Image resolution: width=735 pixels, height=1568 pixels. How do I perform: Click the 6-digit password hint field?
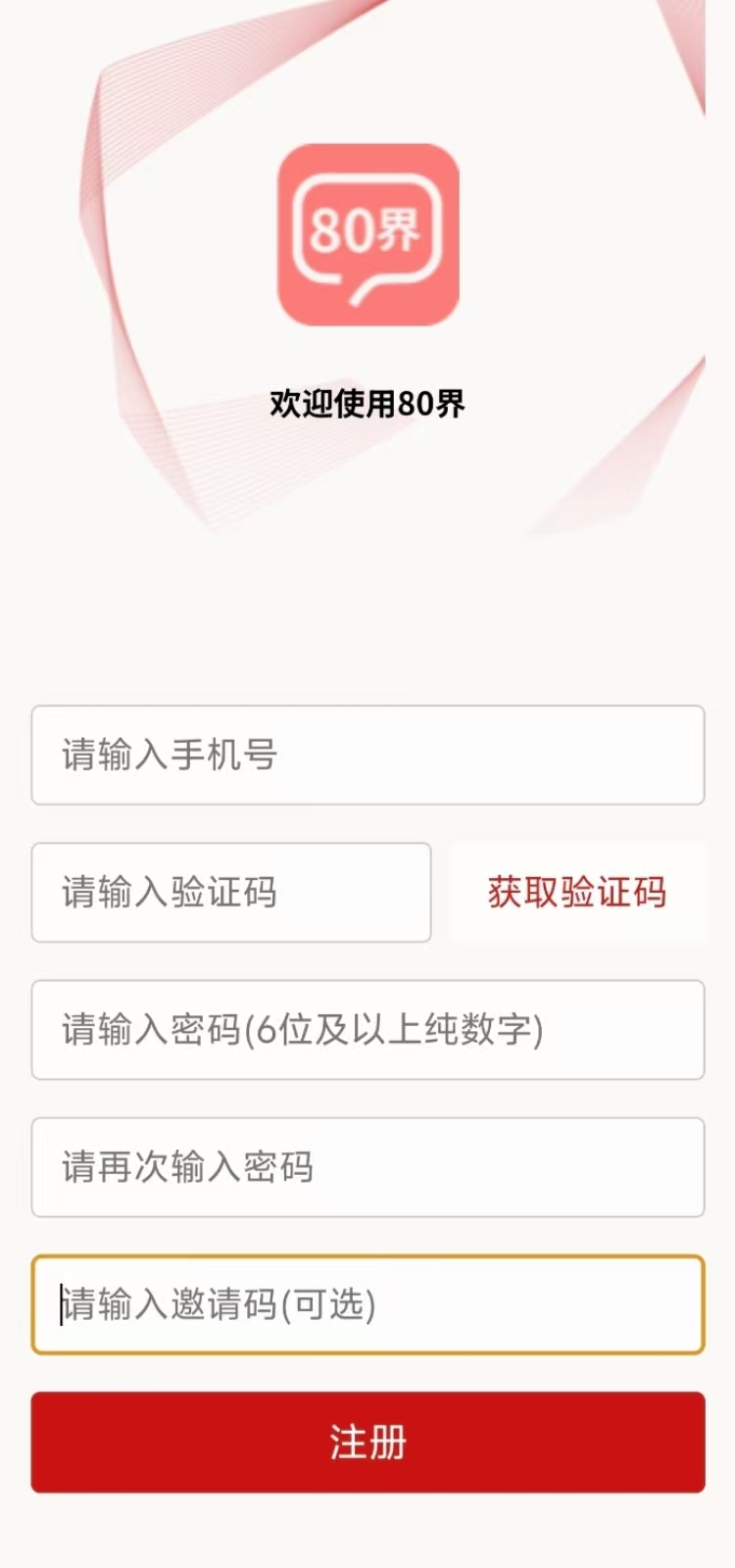367,1030
